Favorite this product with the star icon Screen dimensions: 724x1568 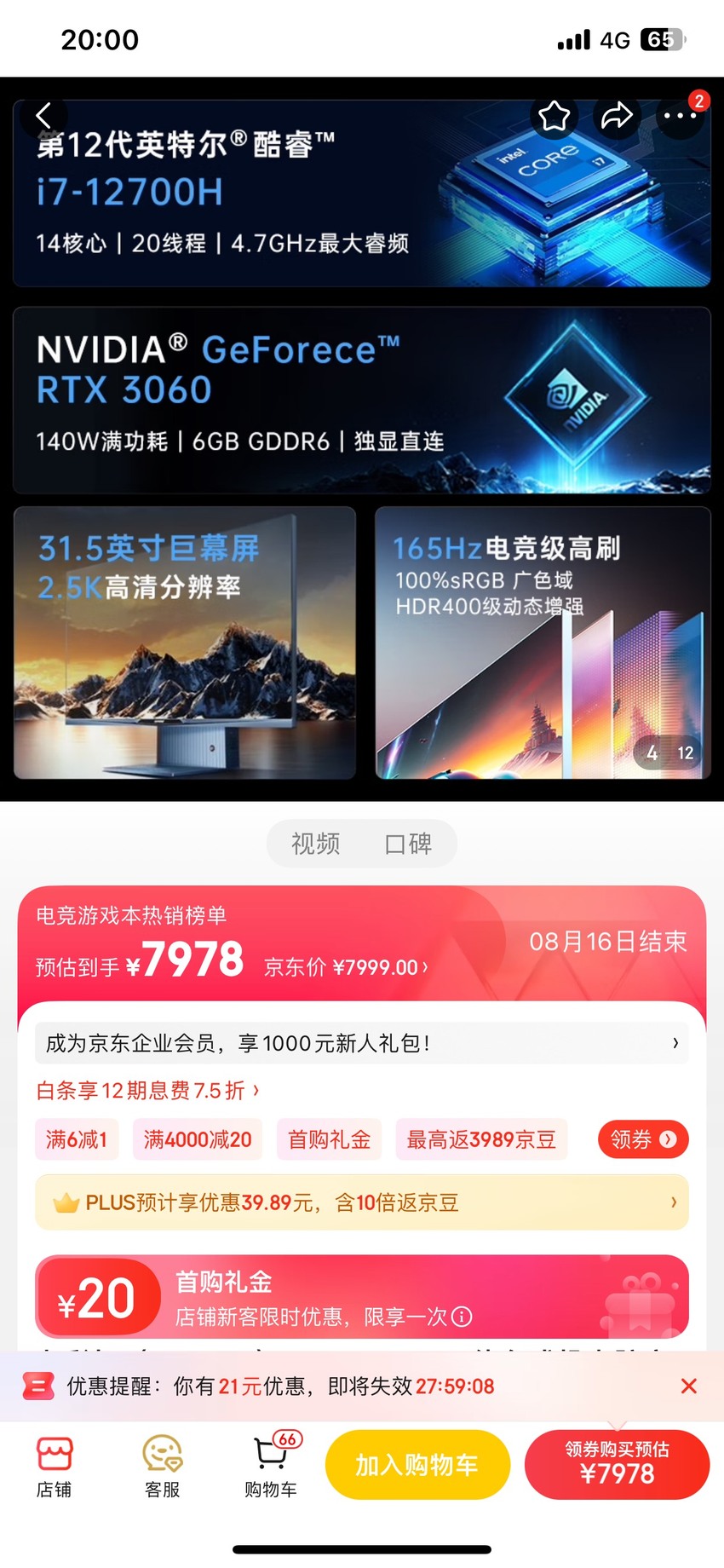pos(554,115)
